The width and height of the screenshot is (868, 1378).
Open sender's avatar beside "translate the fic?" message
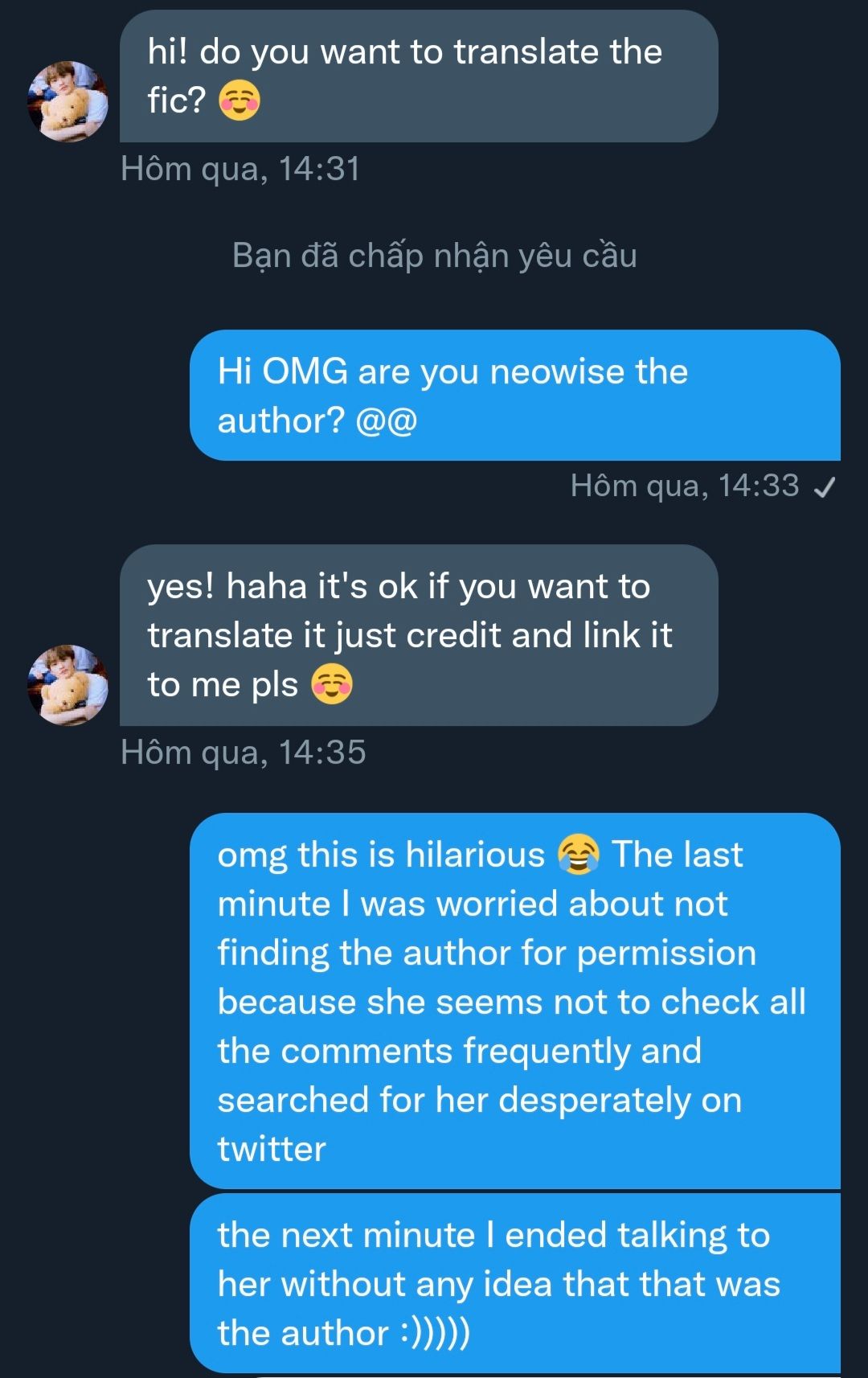[68, 101]
